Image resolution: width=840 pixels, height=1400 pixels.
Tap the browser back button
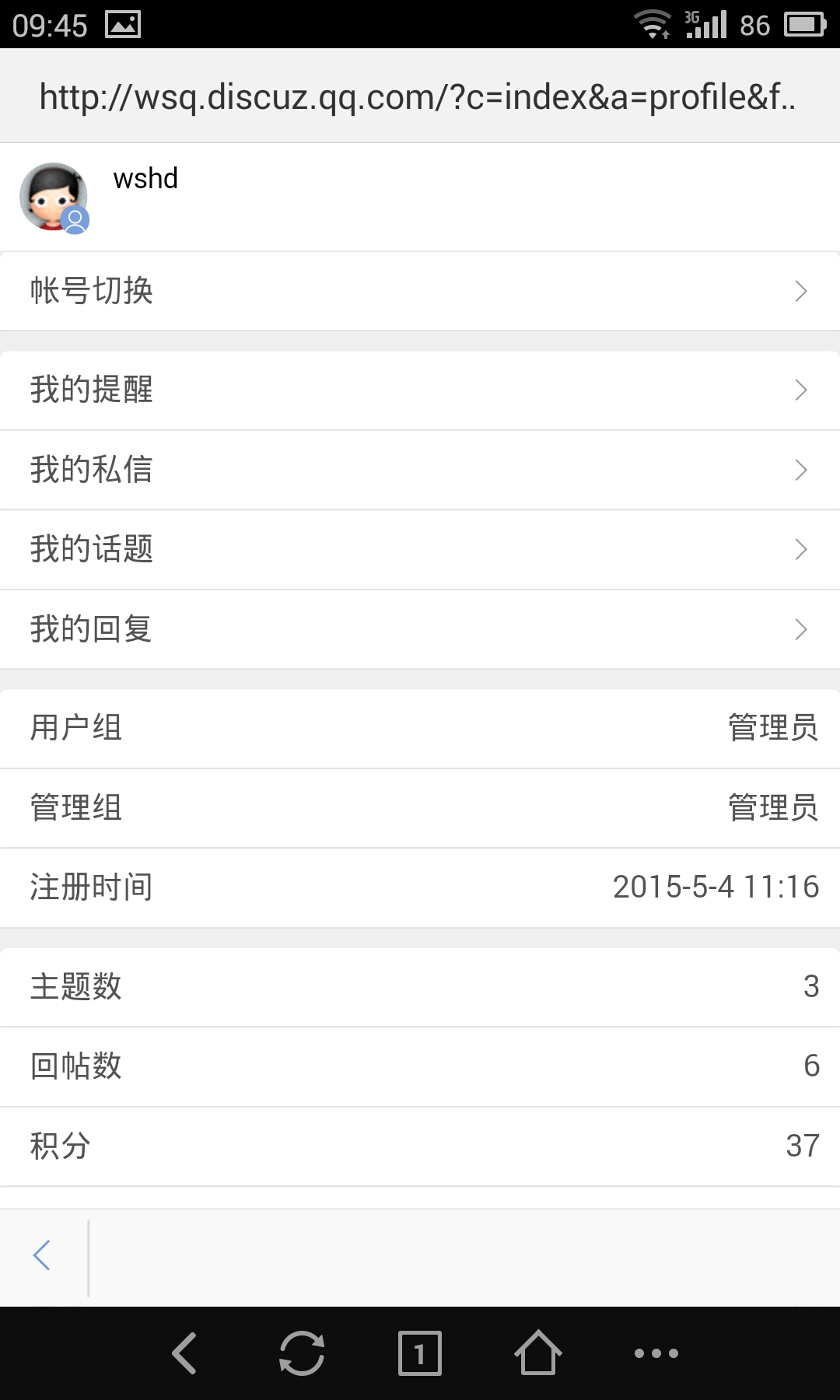pyautogui.click(x=184, y=1353)
